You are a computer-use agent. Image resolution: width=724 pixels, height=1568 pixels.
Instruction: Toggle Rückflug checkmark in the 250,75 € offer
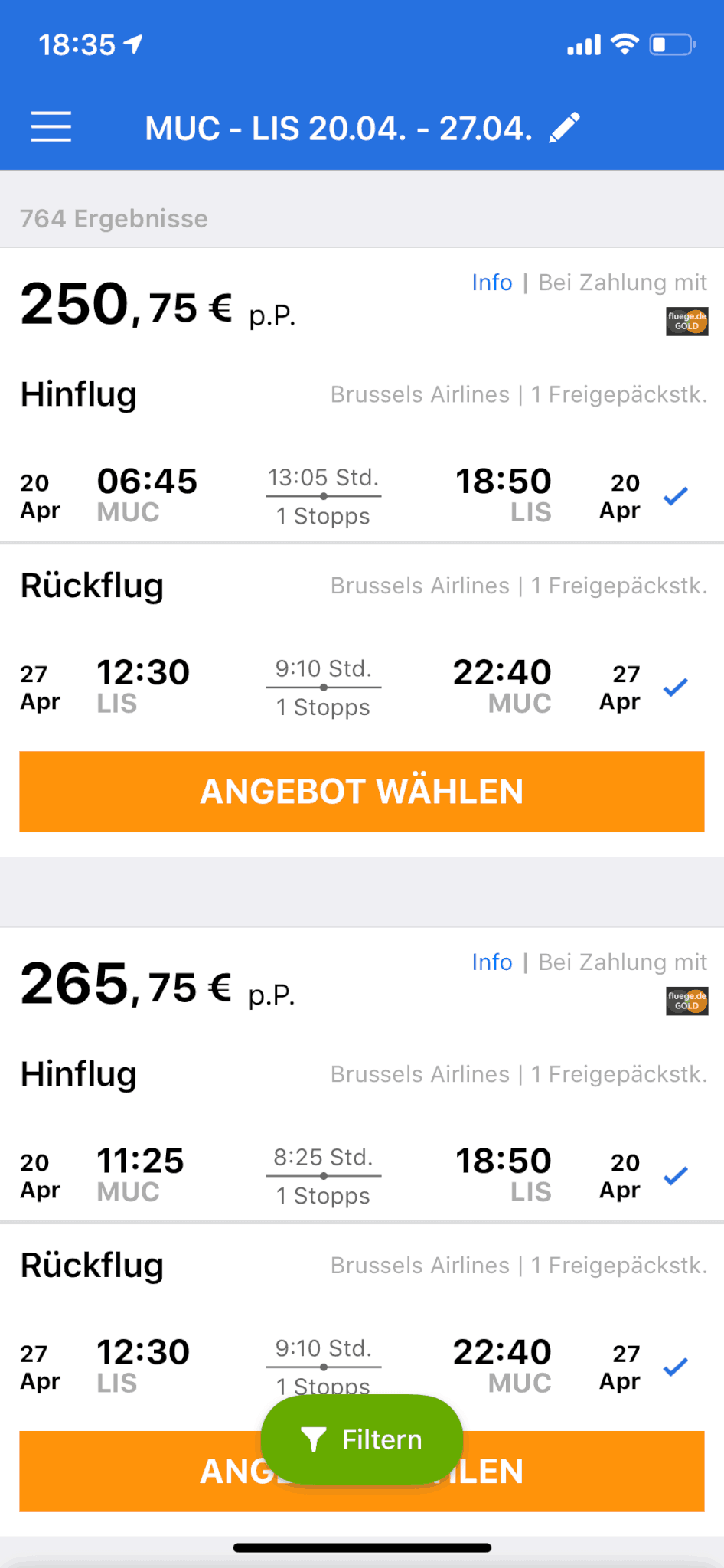(x=676, y=688)
